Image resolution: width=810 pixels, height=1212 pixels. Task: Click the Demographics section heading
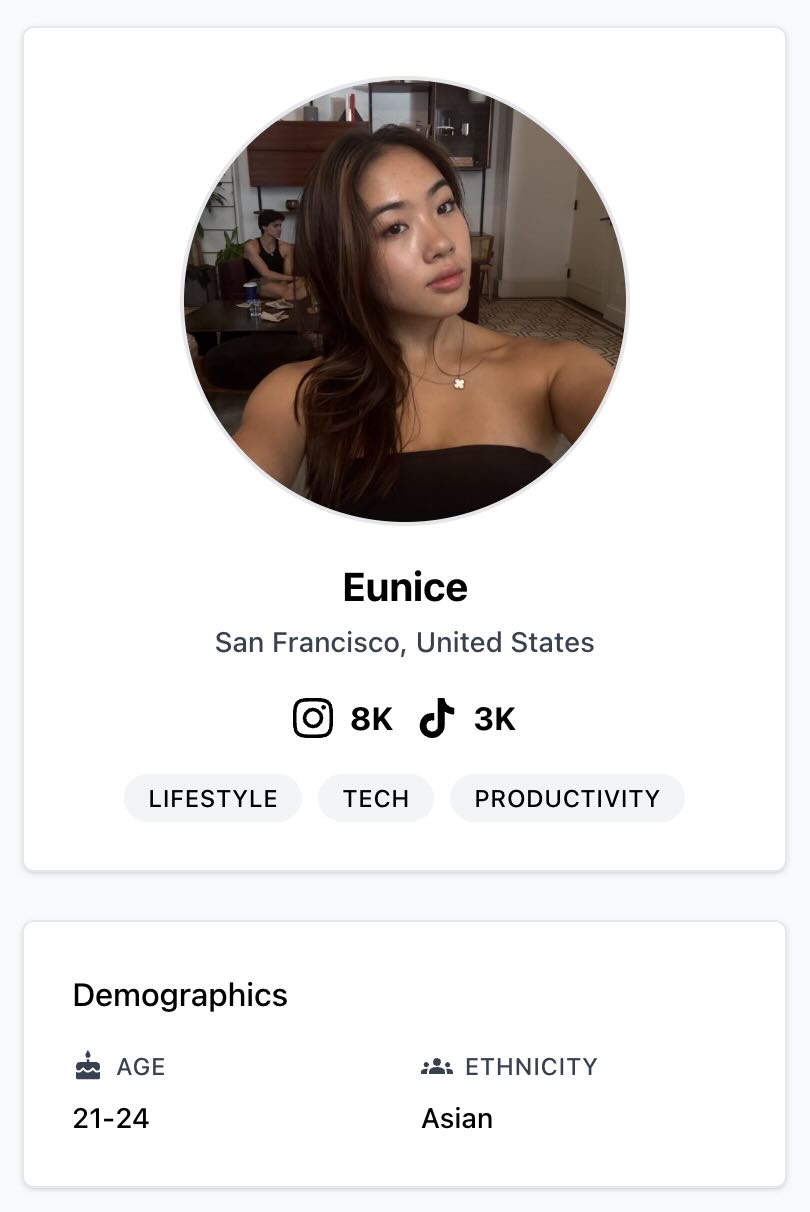pyautogui.click(x=180, y=995)
